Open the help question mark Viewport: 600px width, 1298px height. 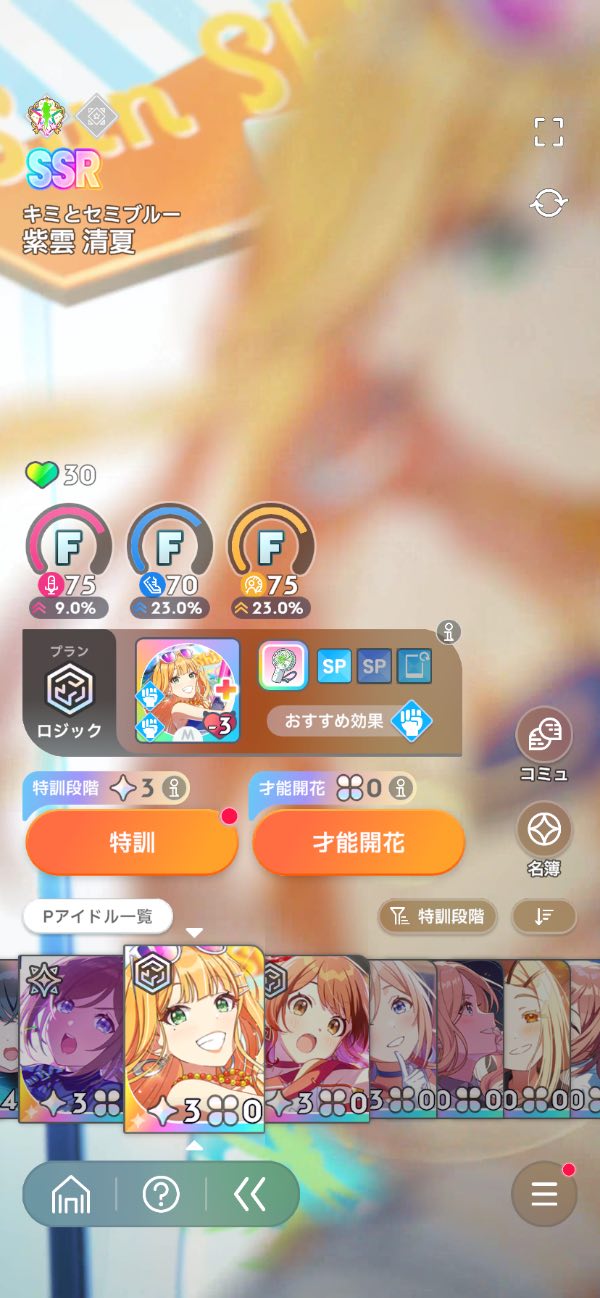(x=161, y=1194)
